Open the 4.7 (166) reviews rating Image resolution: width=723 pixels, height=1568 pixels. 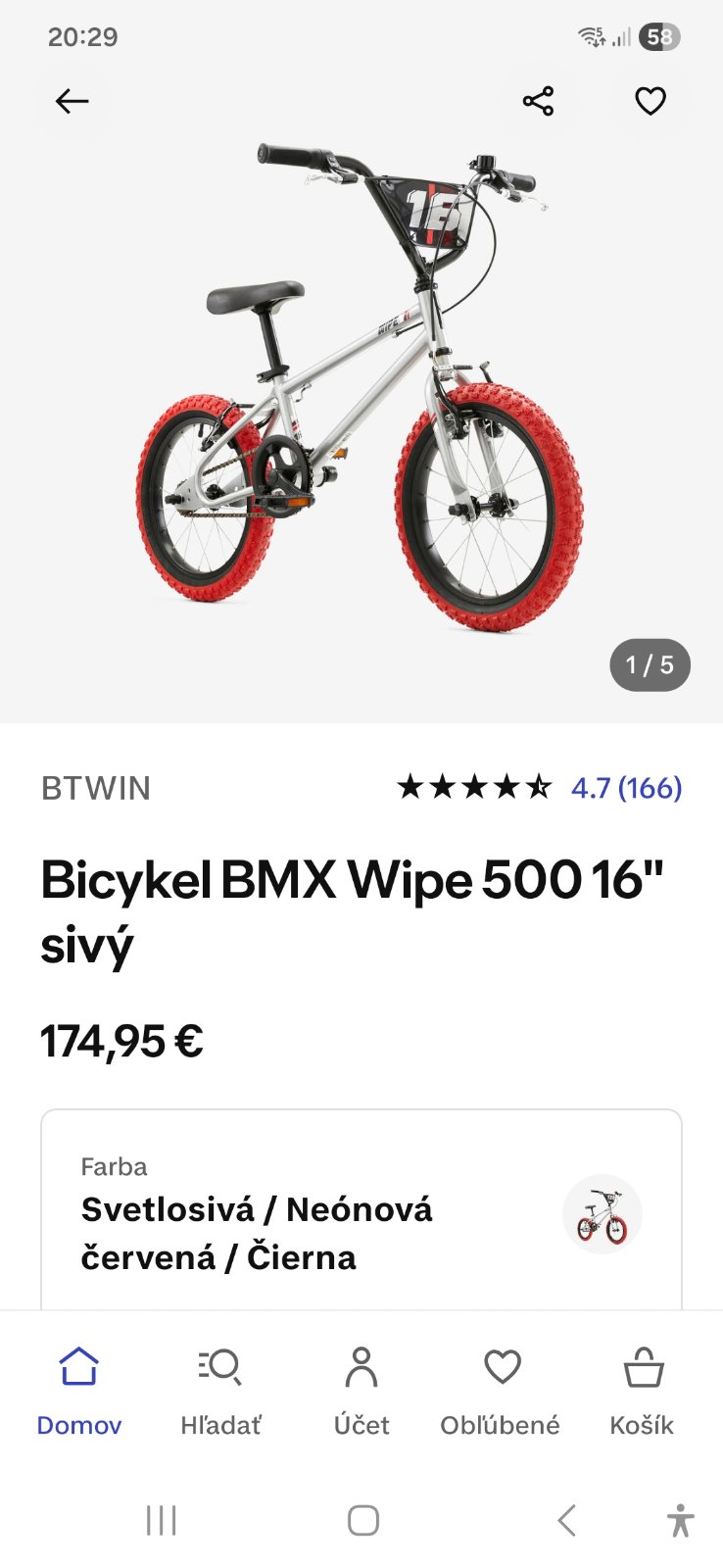point(626,787)
